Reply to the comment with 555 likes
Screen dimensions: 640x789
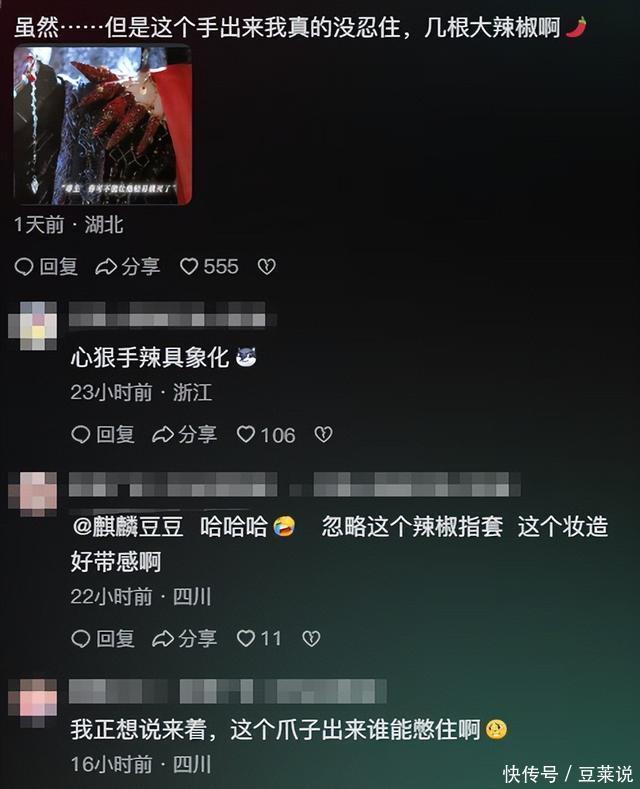pos(46,266)
